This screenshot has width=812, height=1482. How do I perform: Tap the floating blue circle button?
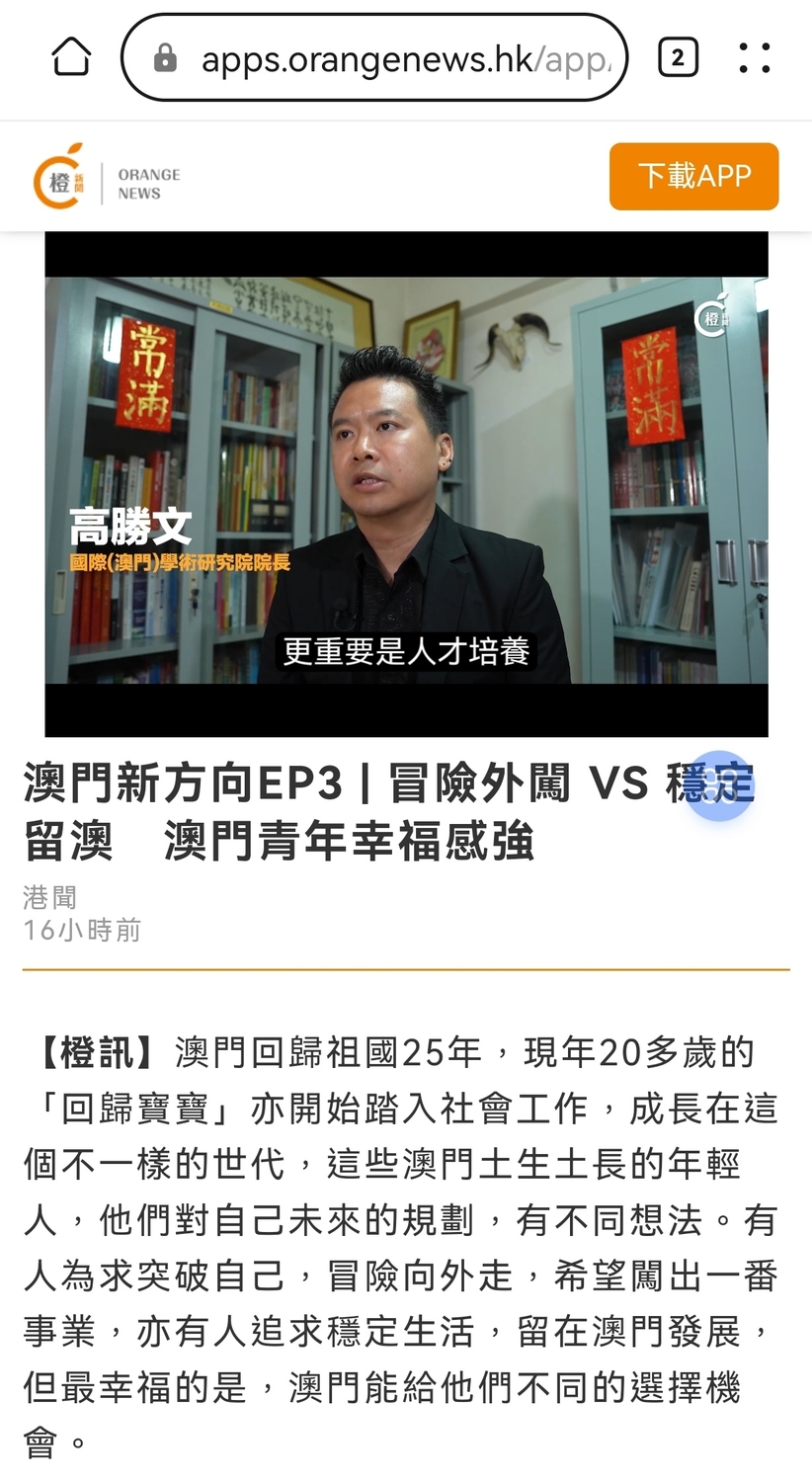tap(719, 786)
